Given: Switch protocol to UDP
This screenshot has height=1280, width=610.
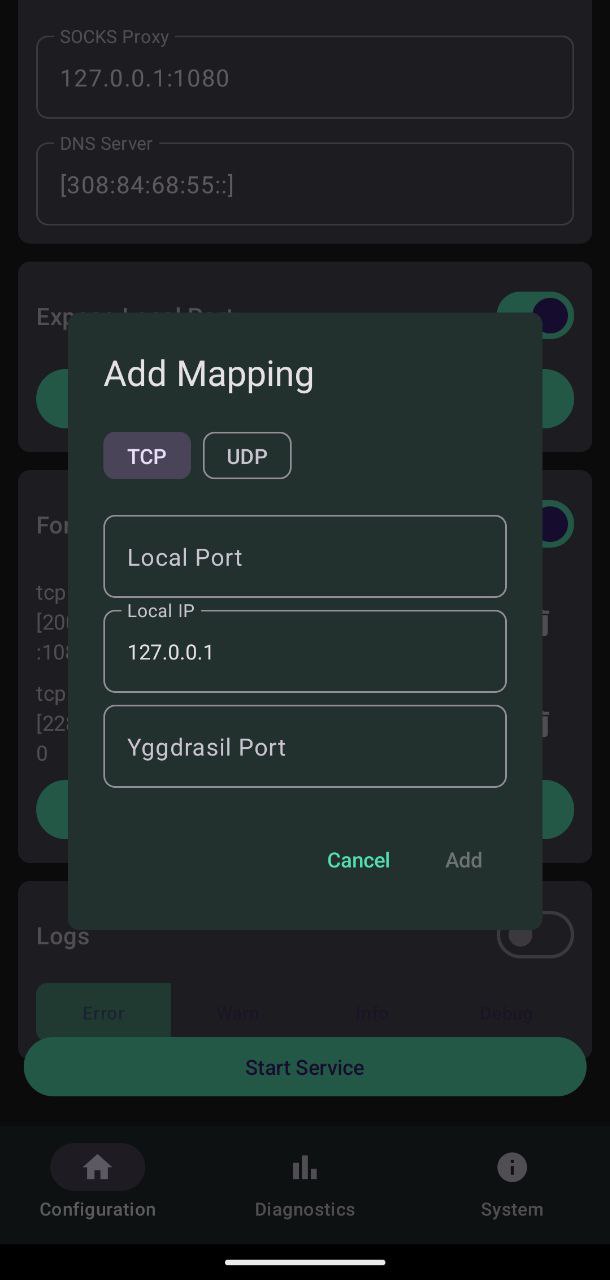Looking at the screenshot, I should pos(247,456).
